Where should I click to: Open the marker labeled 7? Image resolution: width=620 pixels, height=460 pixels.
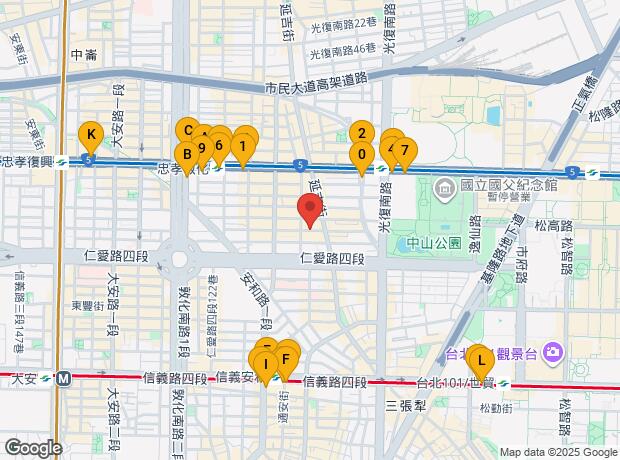point(403,151)
